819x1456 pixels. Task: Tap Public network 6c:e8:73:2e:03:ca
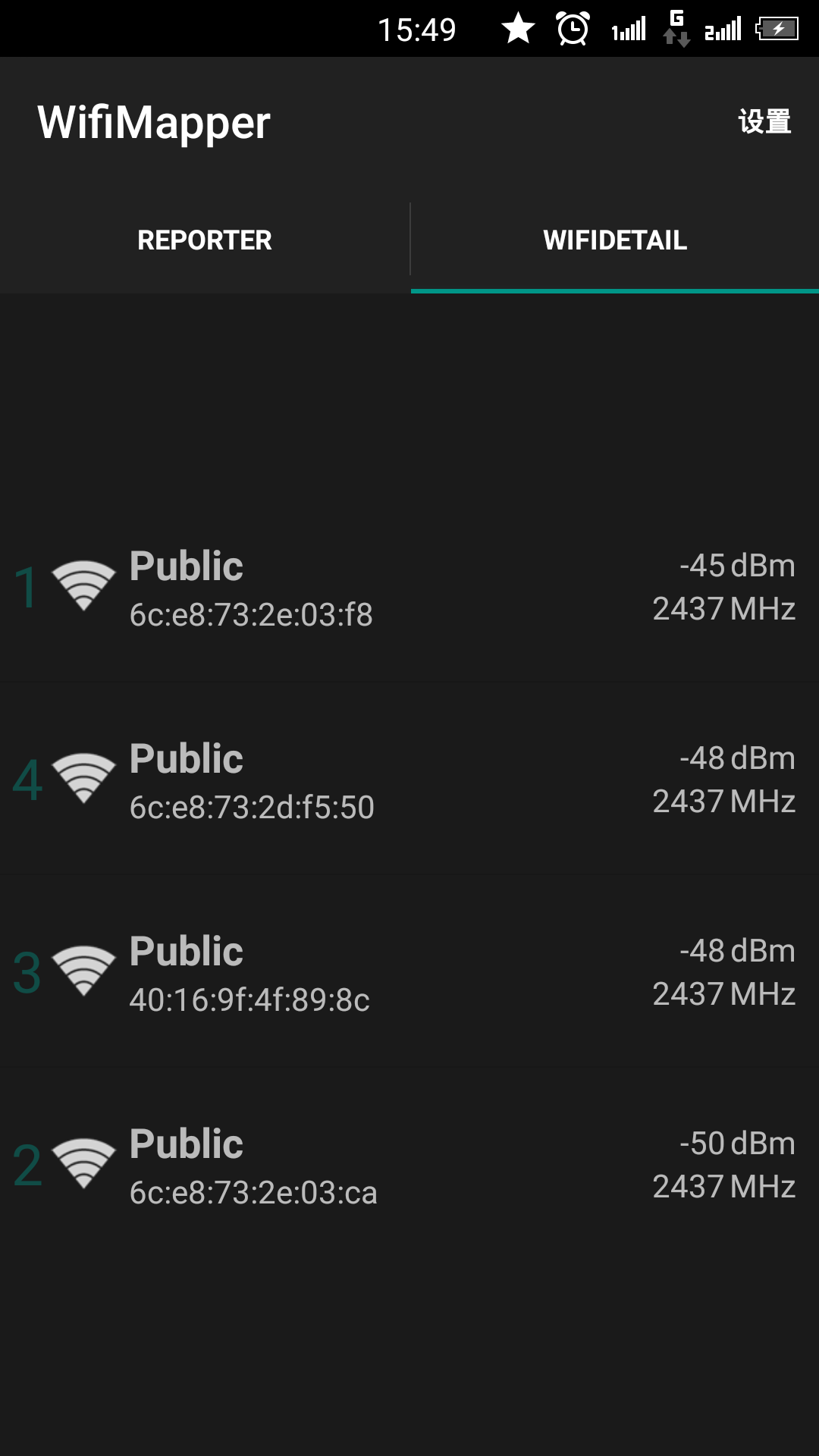[409, 1166]
